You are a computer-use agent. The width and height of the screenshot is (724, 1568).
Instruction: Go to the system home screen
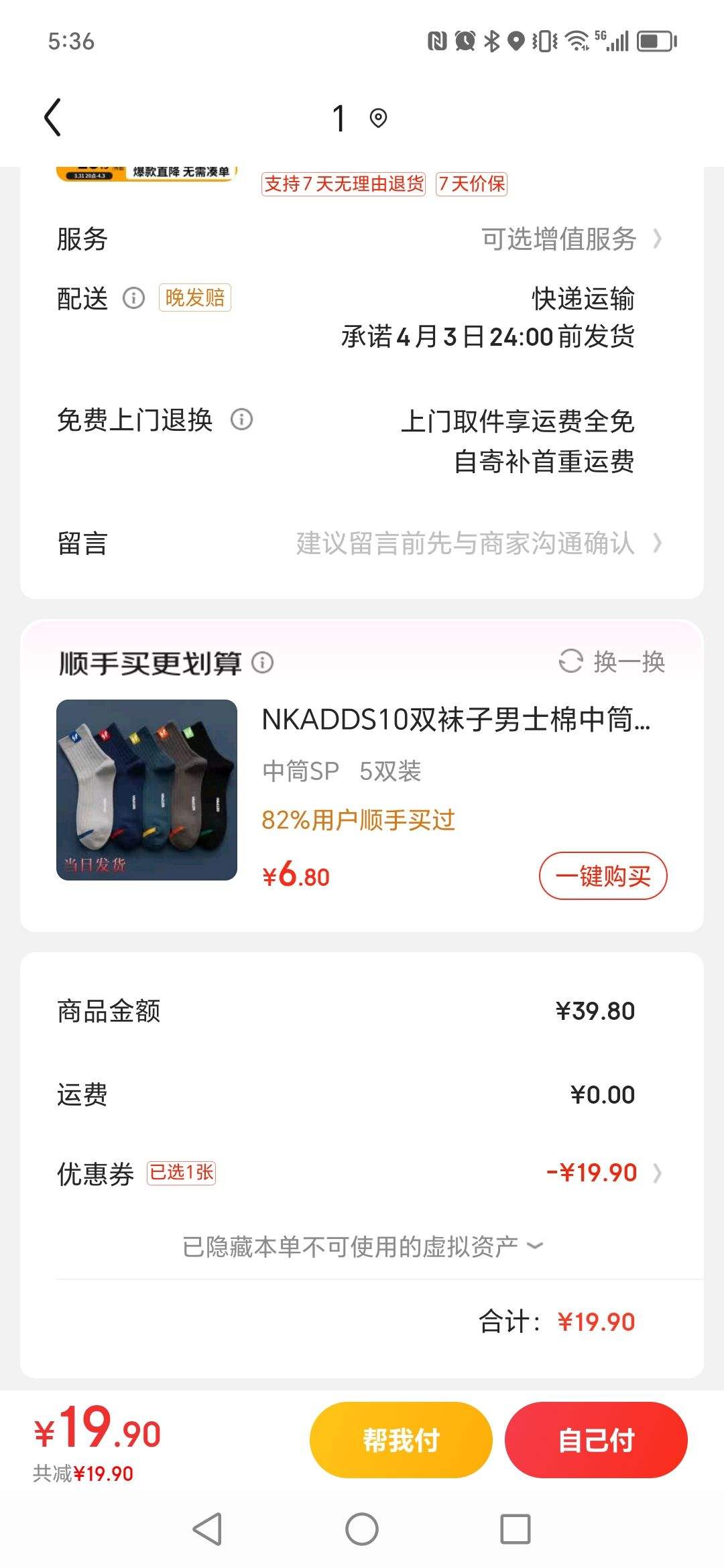pos(362,1530)
